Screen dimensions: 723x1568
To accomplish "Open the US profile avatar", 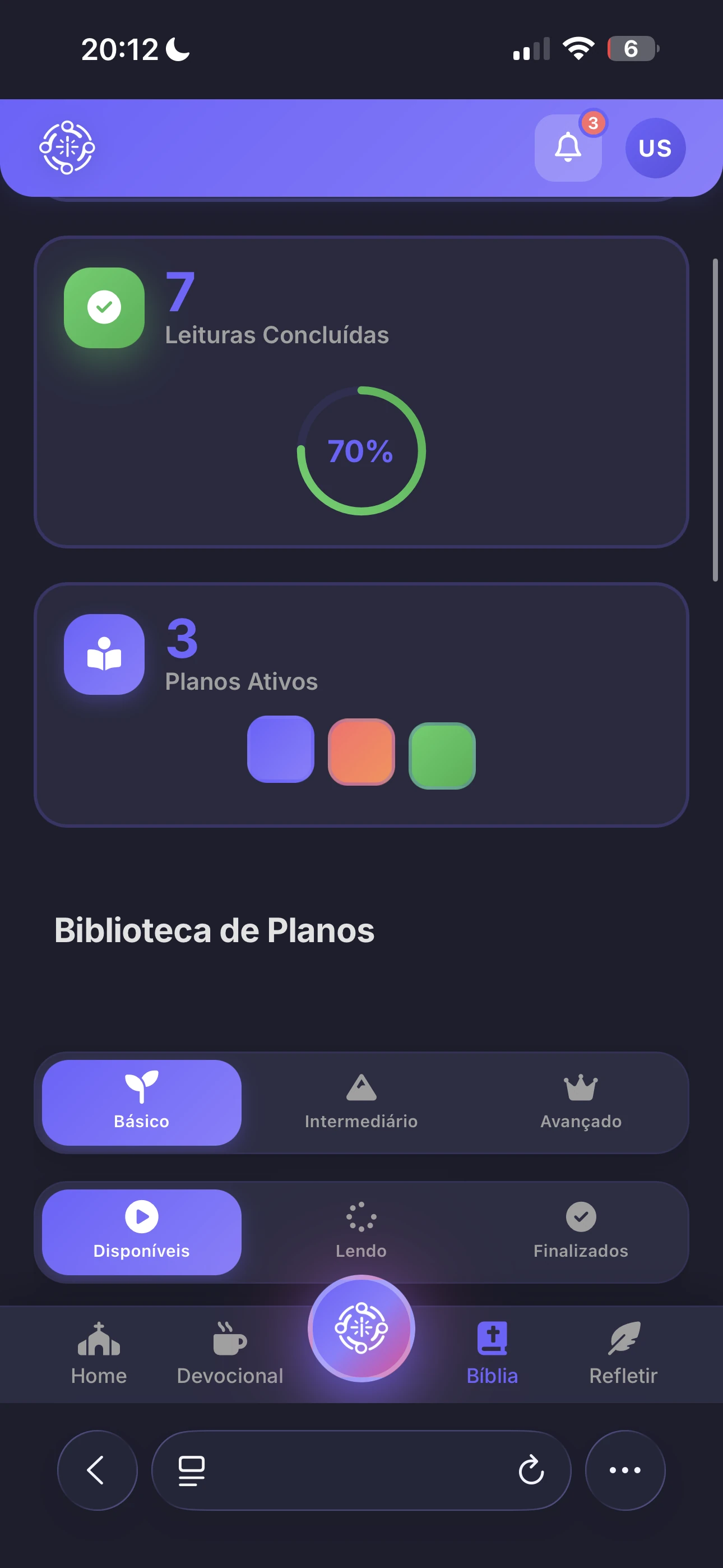I will [655, 148].
